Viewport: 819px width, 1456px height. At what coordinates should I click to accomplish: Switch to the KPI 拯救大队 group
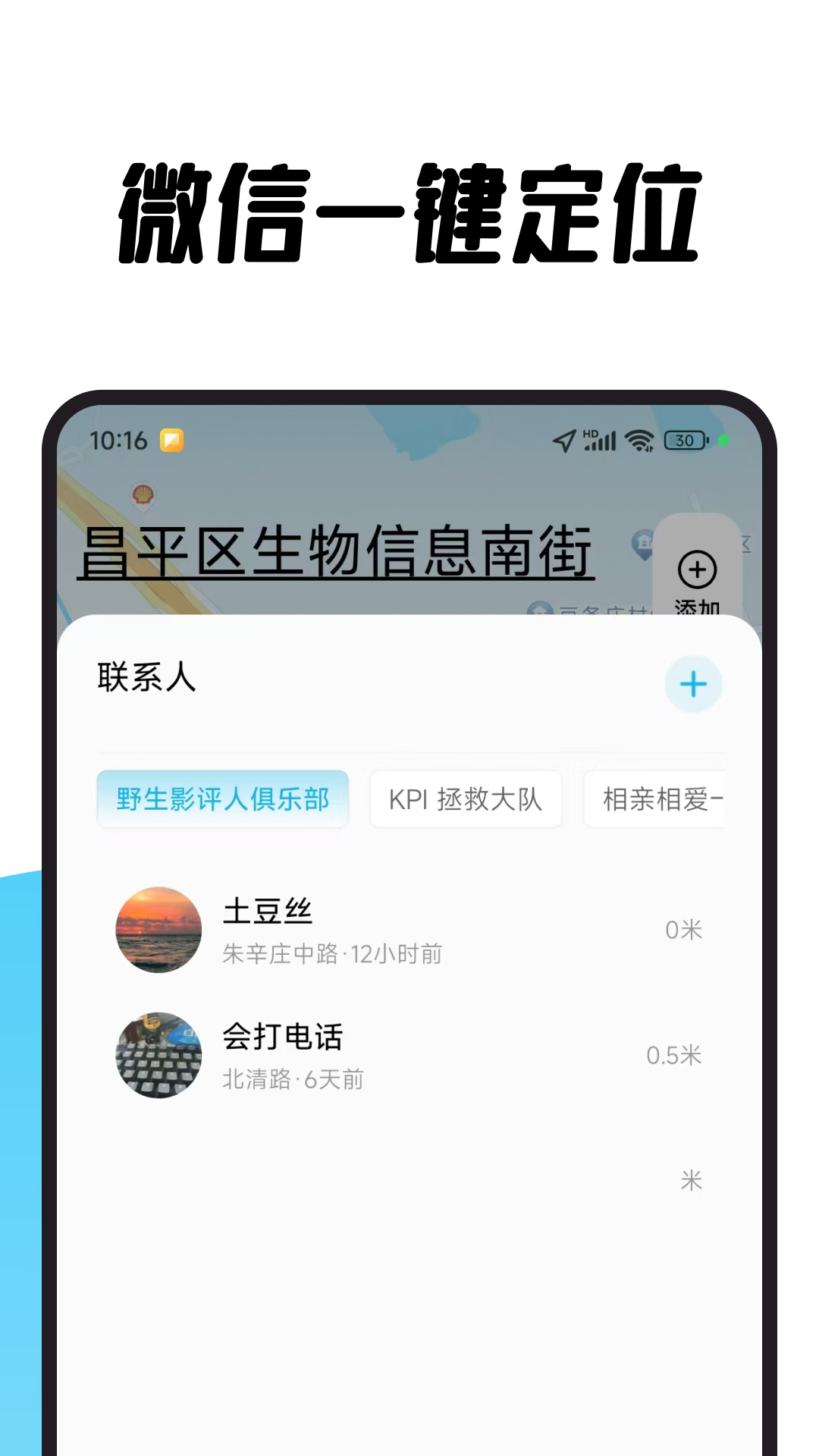pyautogui.click(x=466, y=799)
